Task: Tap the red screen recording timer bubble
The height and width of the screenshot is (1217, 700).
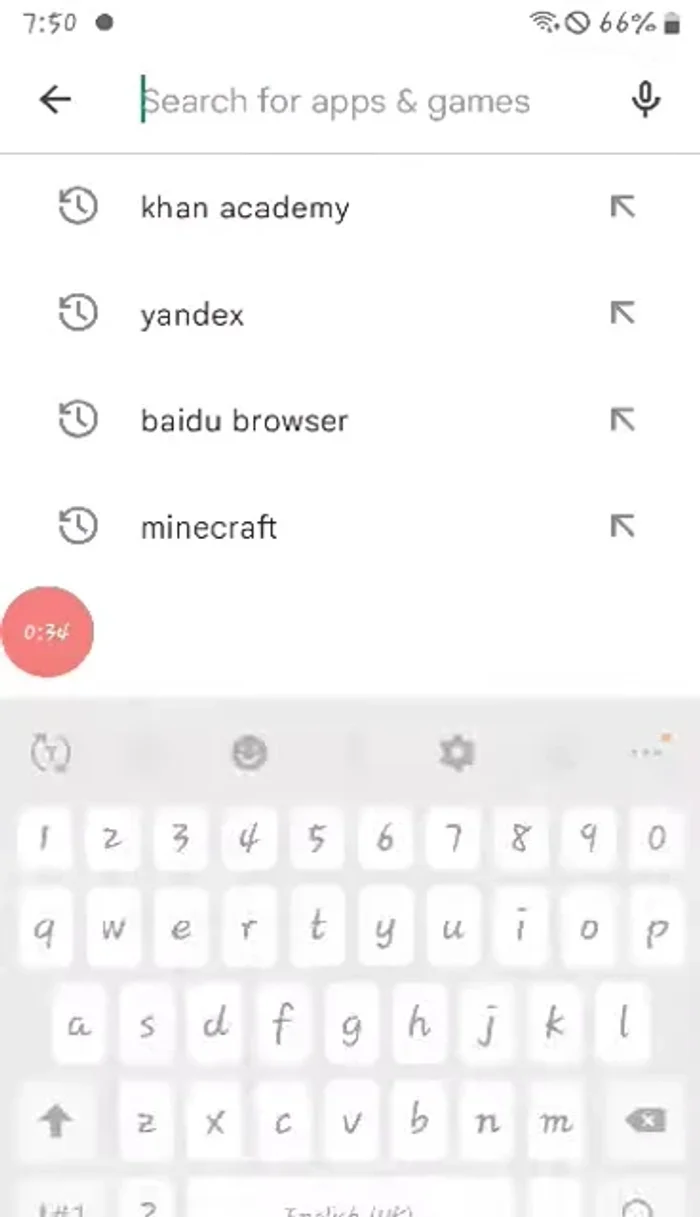Action: [47, 632]
